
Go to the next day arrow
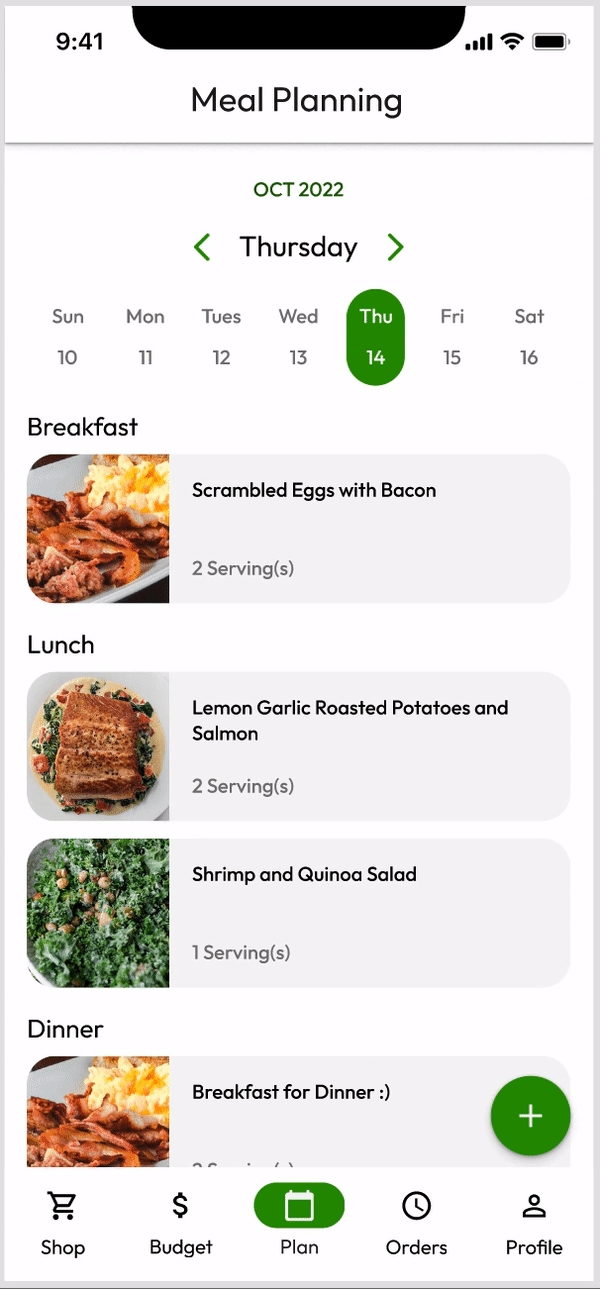click(x=395, y=247)
